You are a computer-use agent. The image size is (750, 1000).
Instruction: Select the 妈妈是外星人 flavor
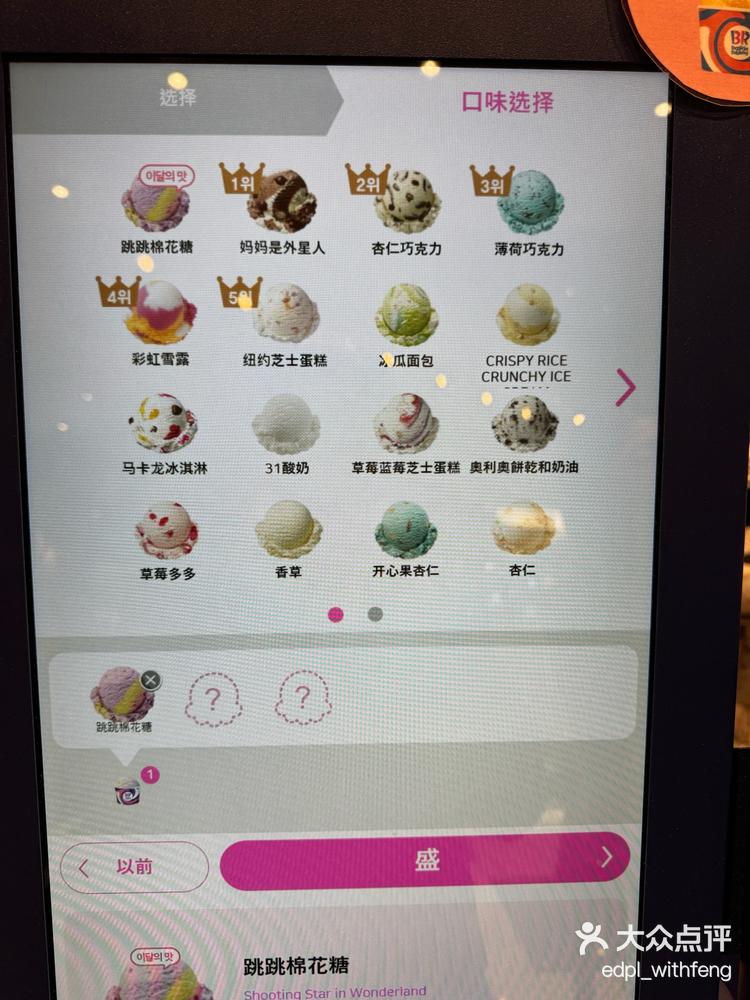[282, 202]
